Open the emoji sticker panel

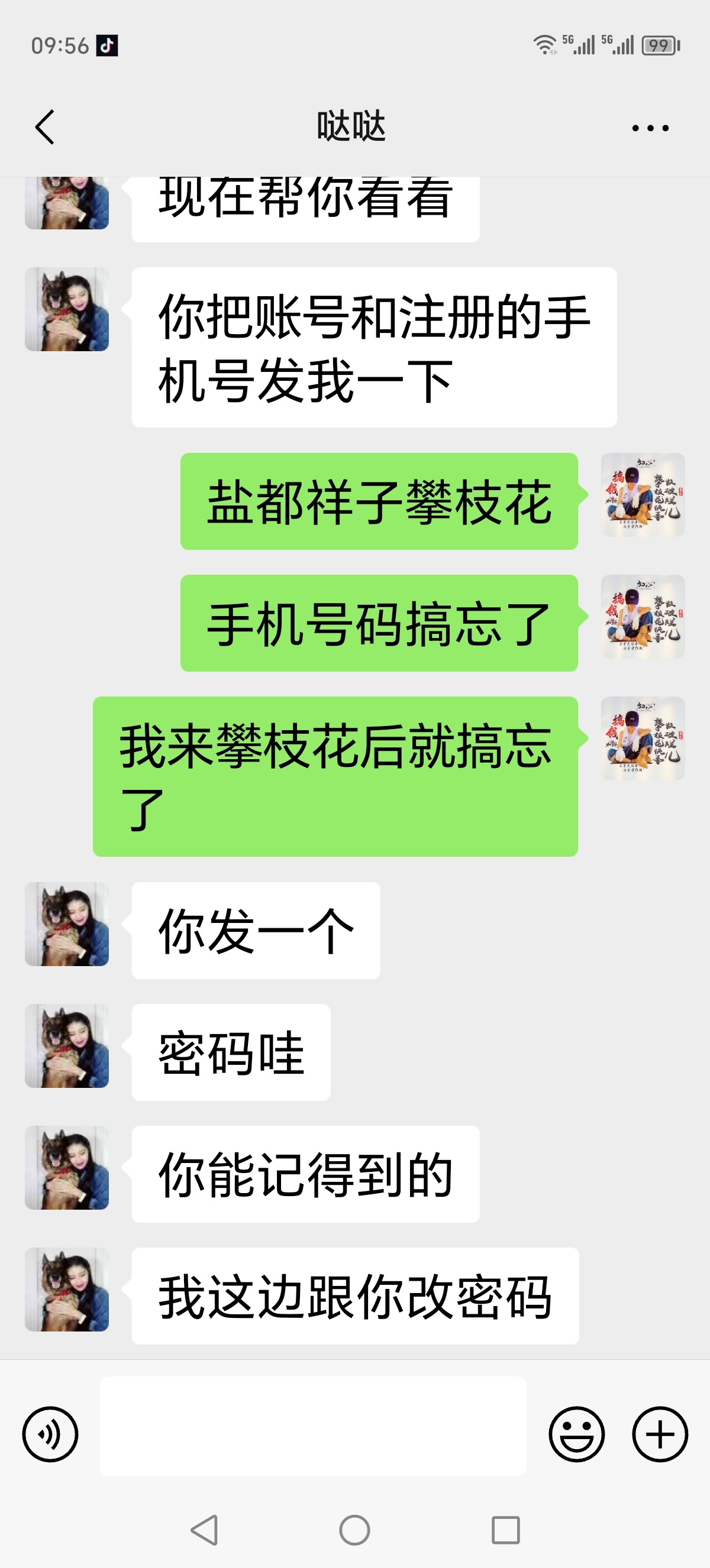click(576, 1433)
